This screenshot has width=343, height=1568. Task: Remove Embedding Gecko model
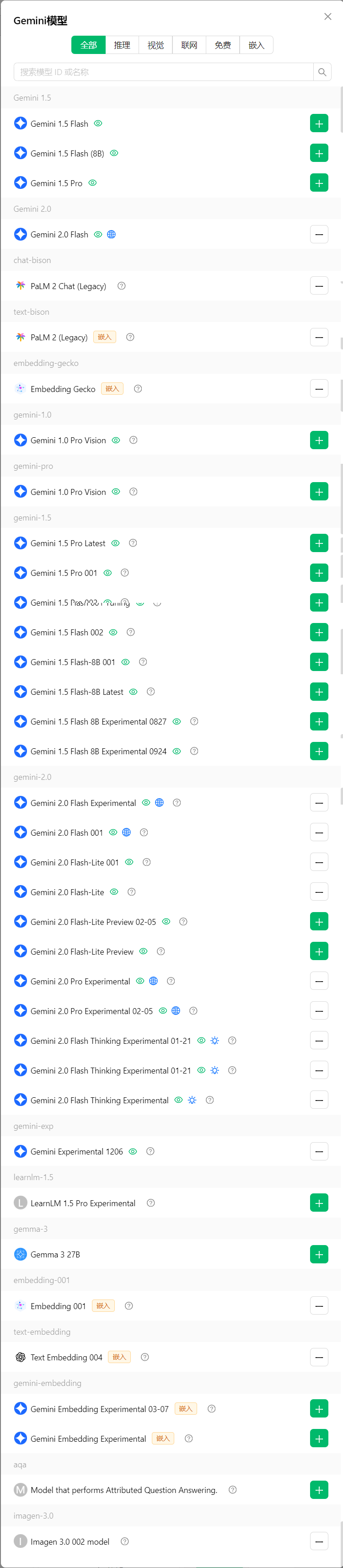pos(319,389)
